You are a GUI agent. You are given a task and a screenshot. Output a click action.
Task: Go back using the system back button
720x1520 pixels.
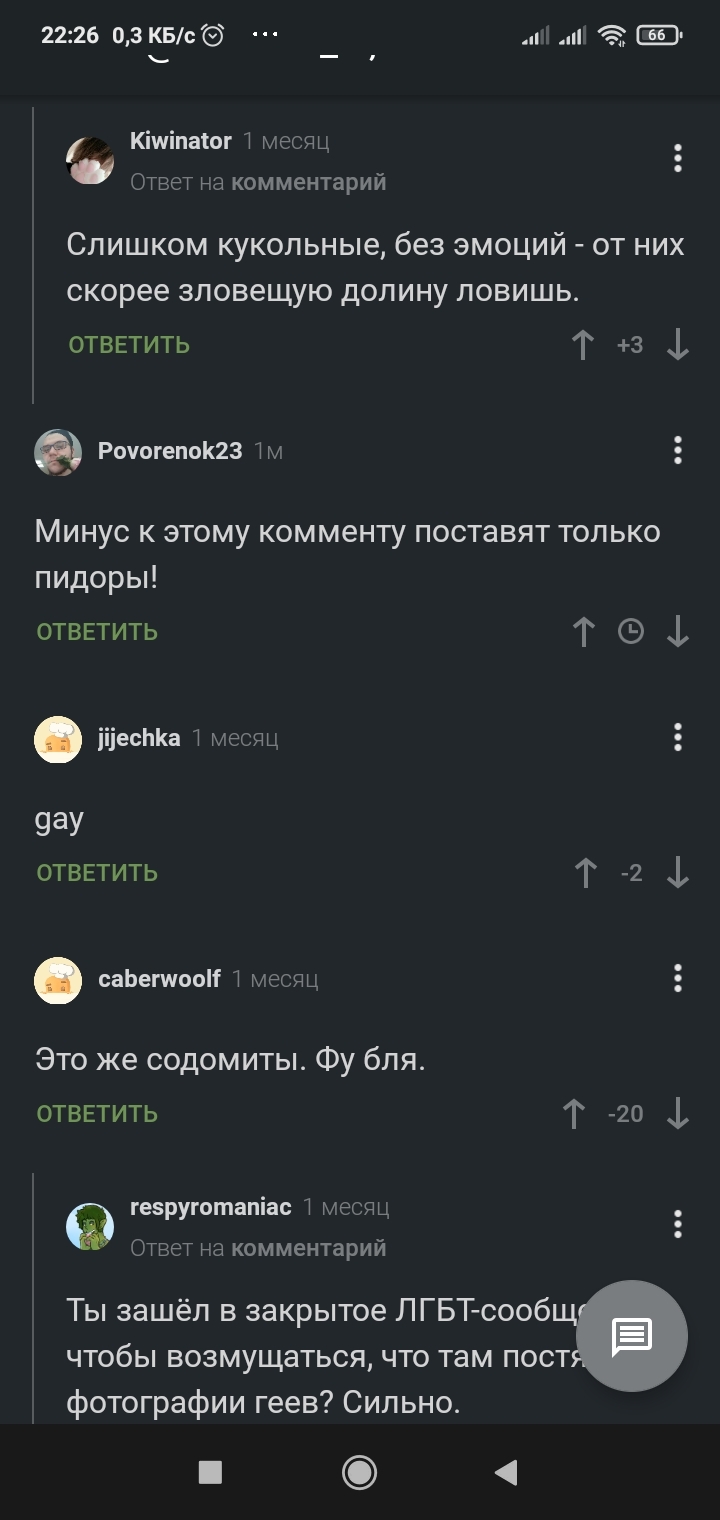point(506,1472)
